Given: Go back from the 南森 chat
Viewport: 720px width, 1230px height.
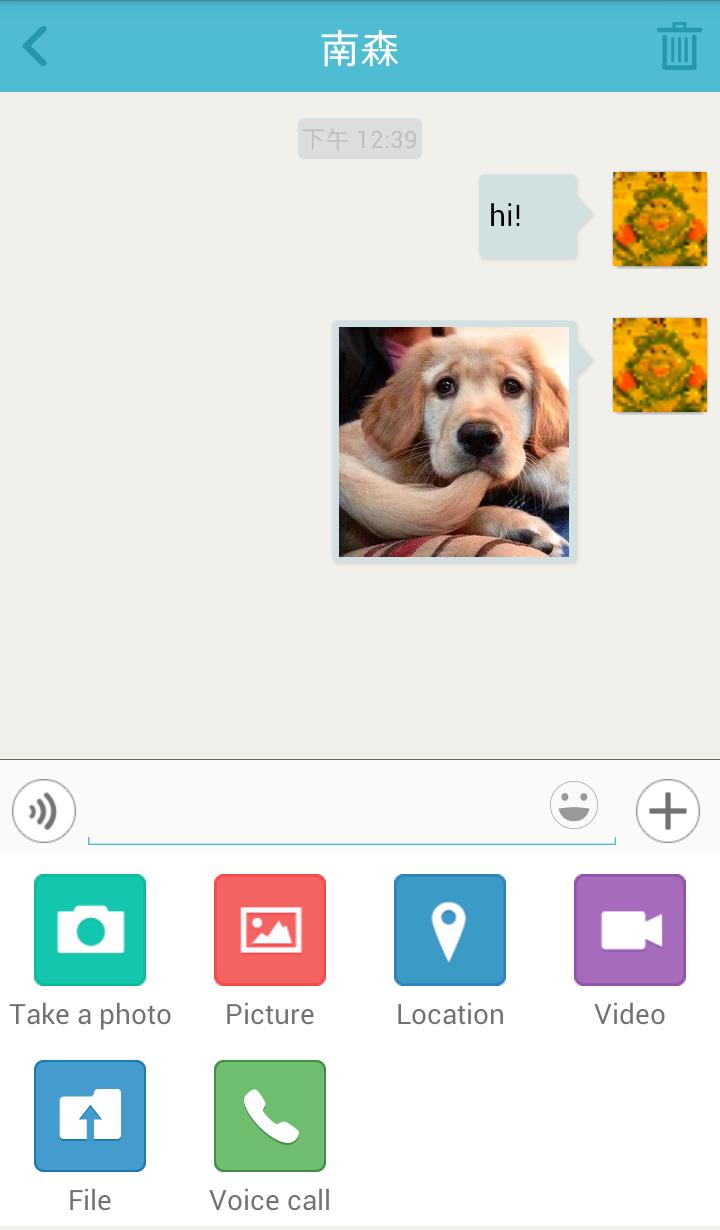Looking at the screenshot, I should (36, 47).
